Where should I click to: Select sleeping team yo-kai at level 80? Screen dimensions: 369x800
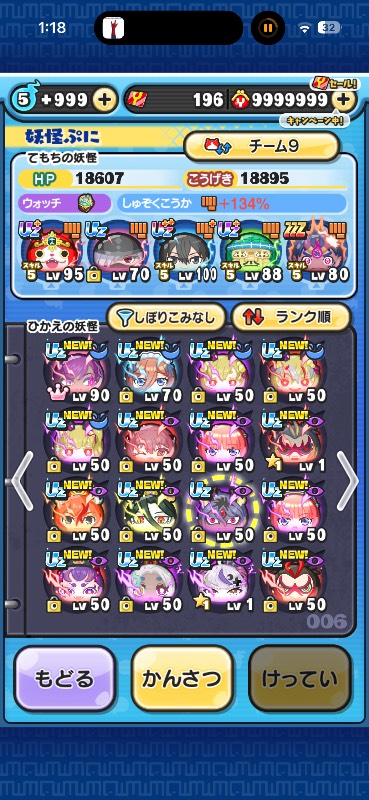pyautogui.click(x=317, y=252)
